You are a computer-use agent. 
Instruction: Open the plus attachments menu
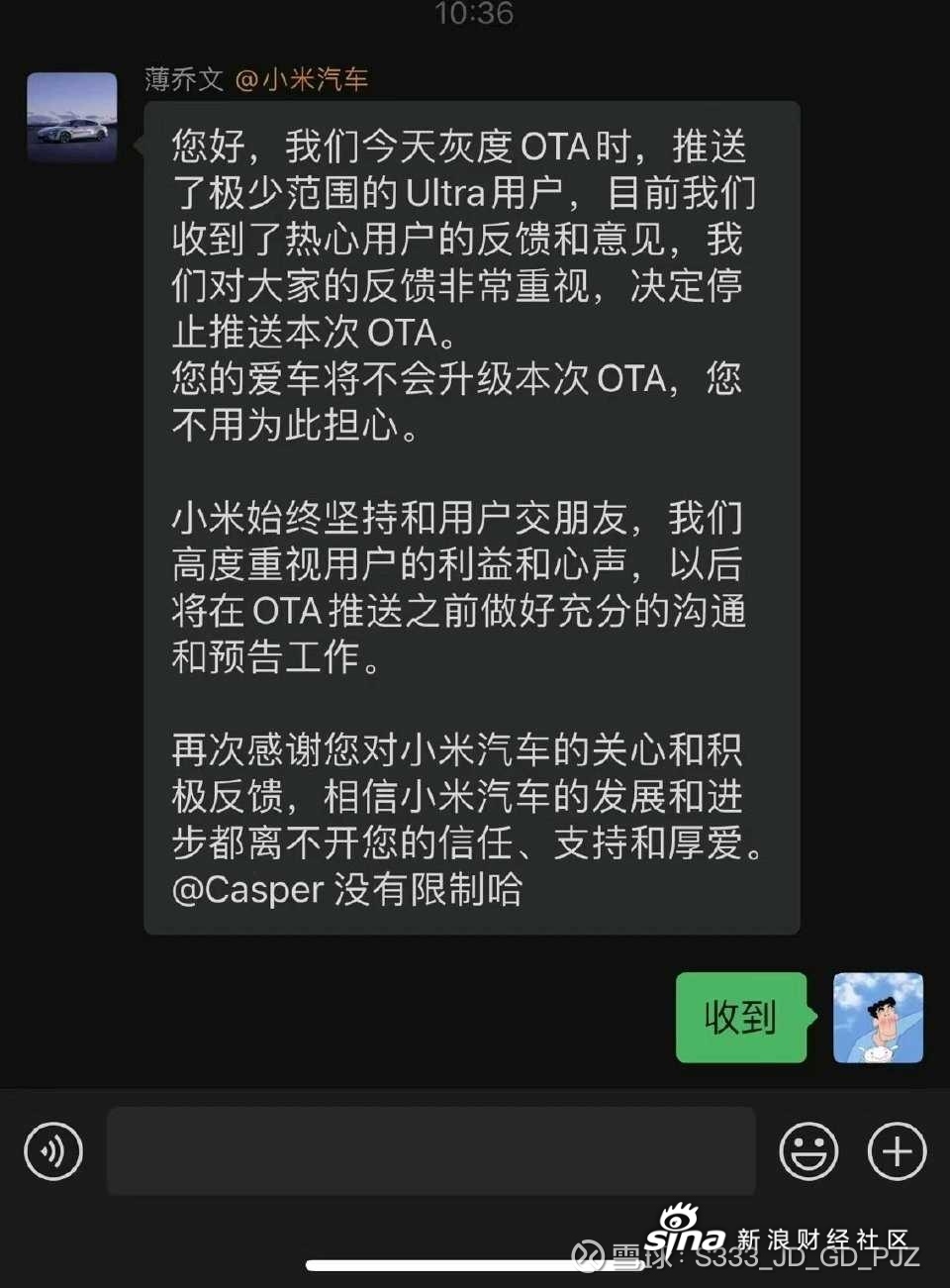pos(897,1151)
